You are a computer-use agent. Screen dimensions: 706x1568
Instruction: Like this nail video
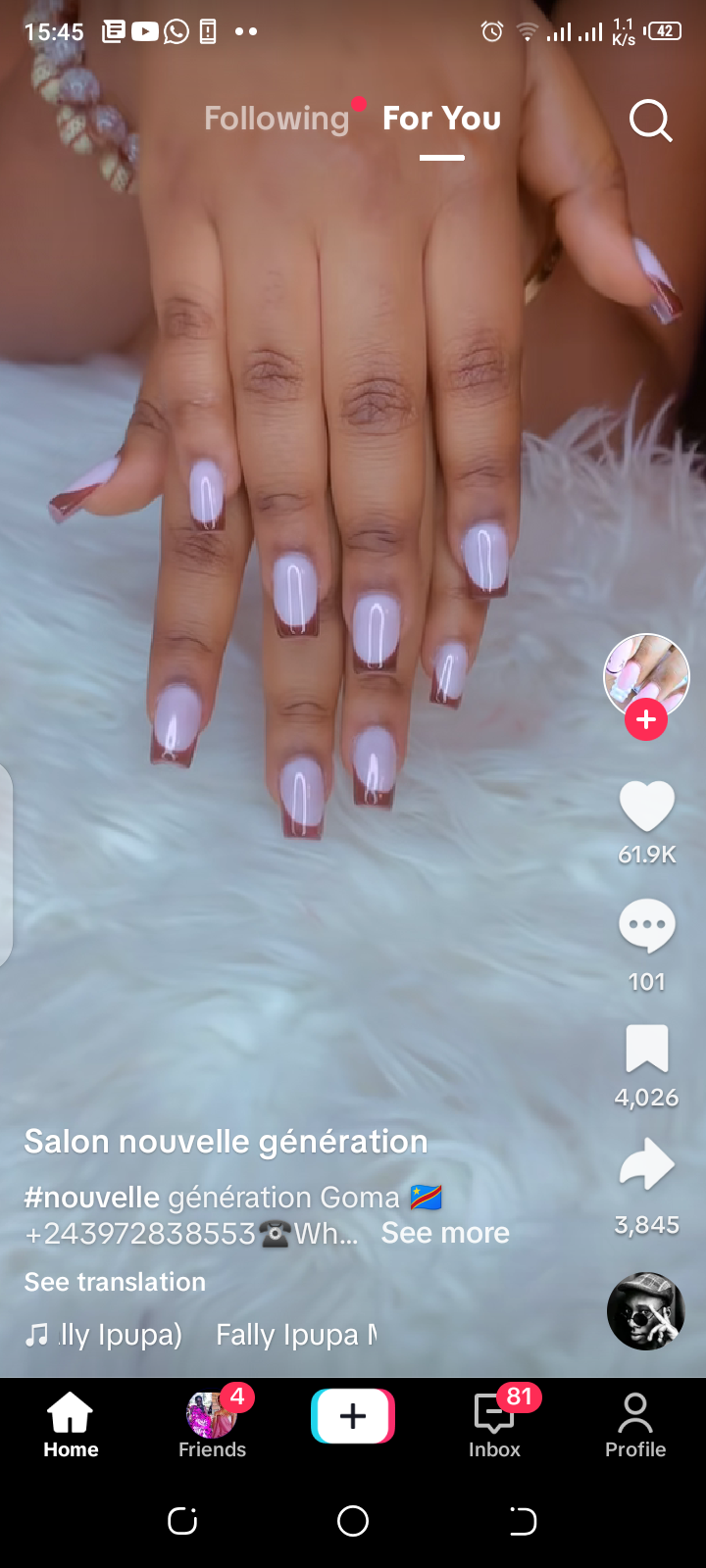click(647, 808)
